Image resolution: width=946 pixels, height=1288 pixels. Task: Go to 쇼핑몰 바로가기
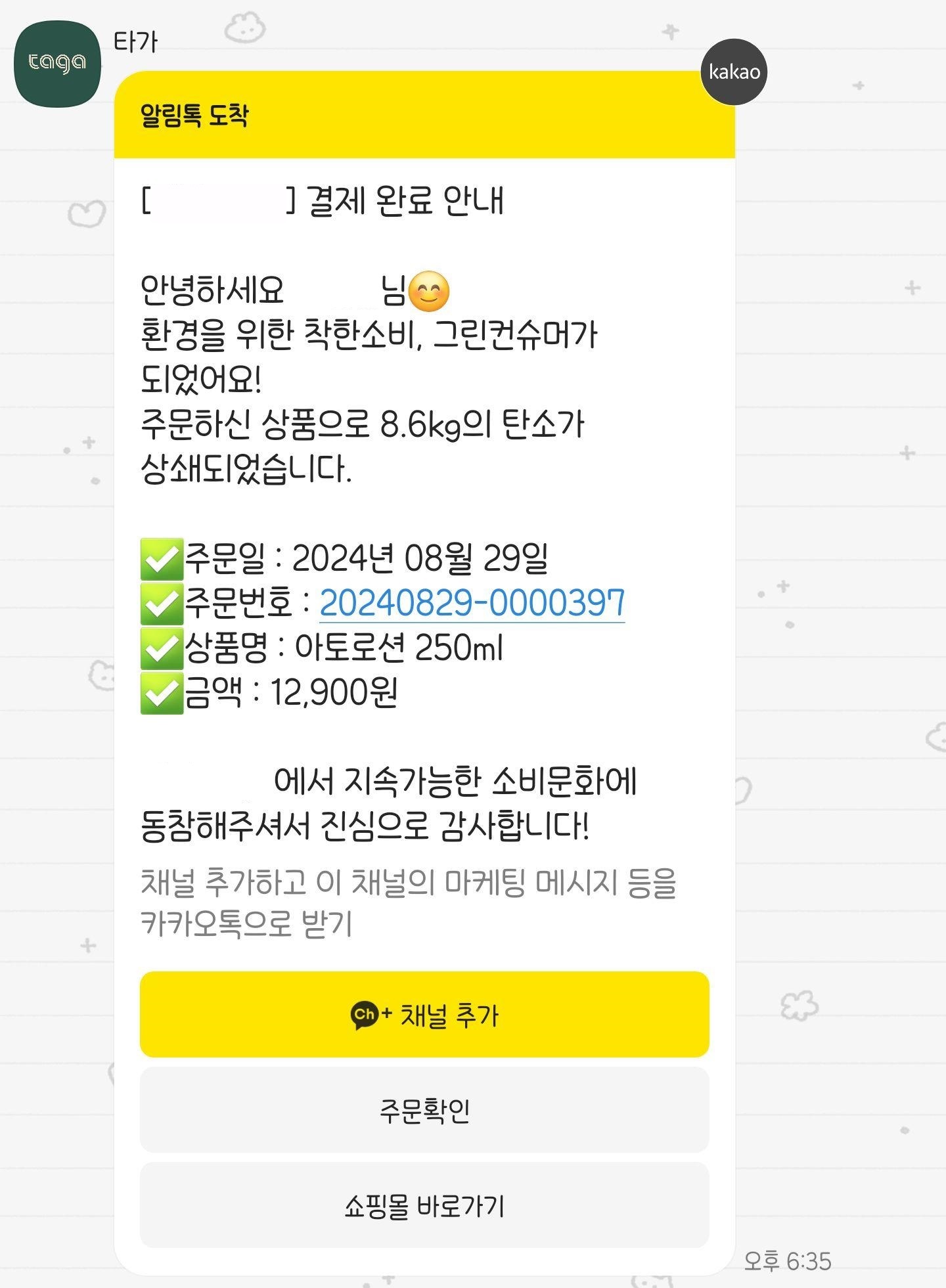[424, 1207]
